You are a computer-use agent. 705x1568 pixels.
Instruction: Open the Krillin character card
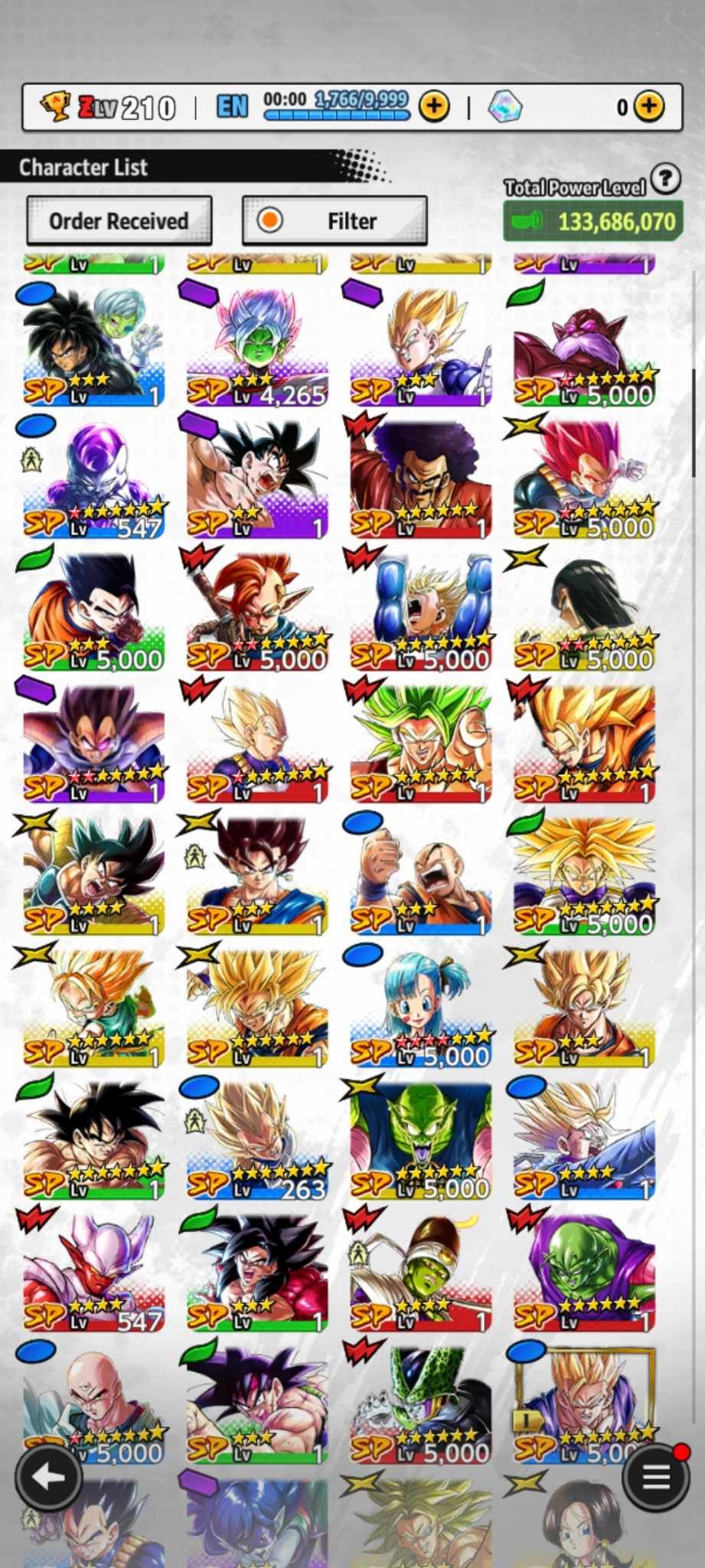[419, 874]
